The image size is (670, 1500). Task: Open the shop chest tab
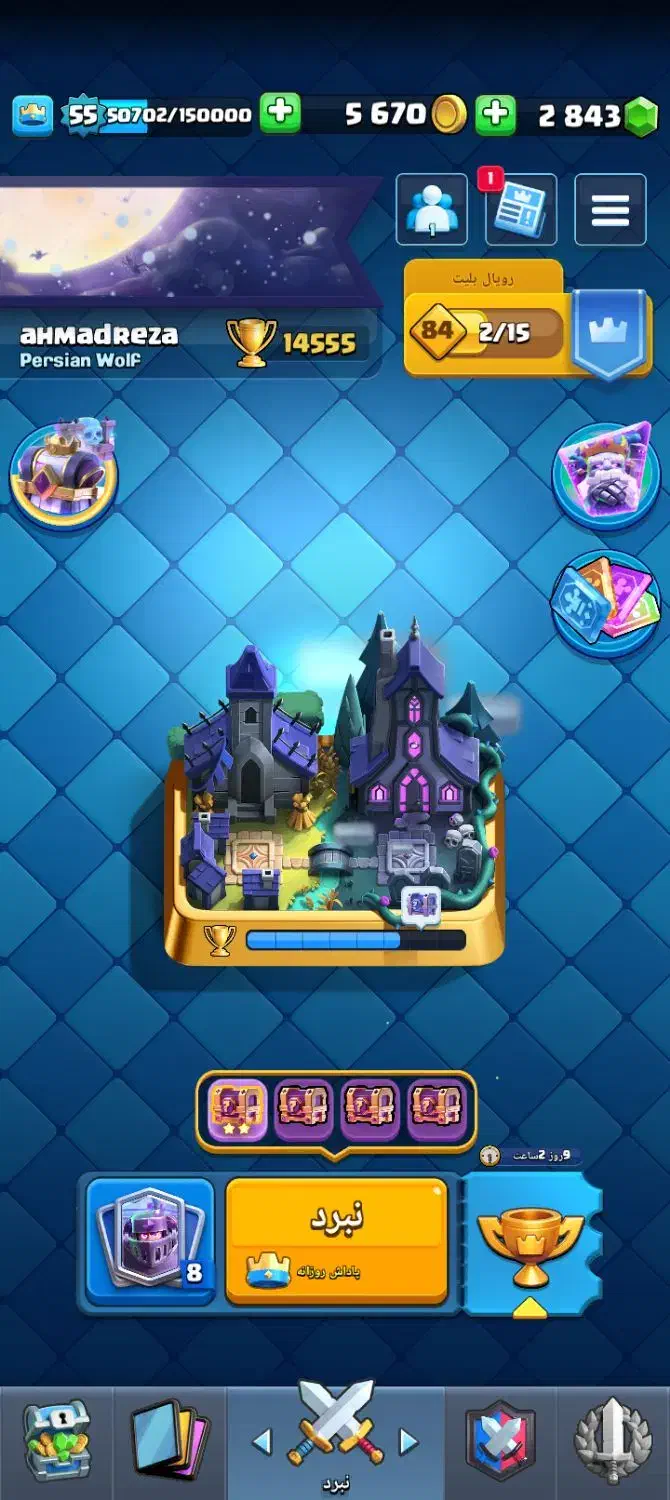tap(56, 1440)
